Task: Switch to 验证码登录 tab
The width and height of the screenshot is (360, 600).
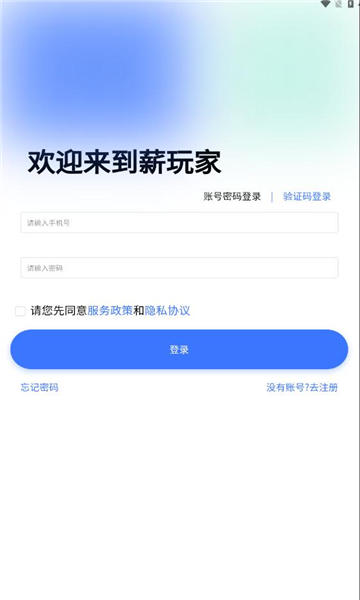Action: 307,197
